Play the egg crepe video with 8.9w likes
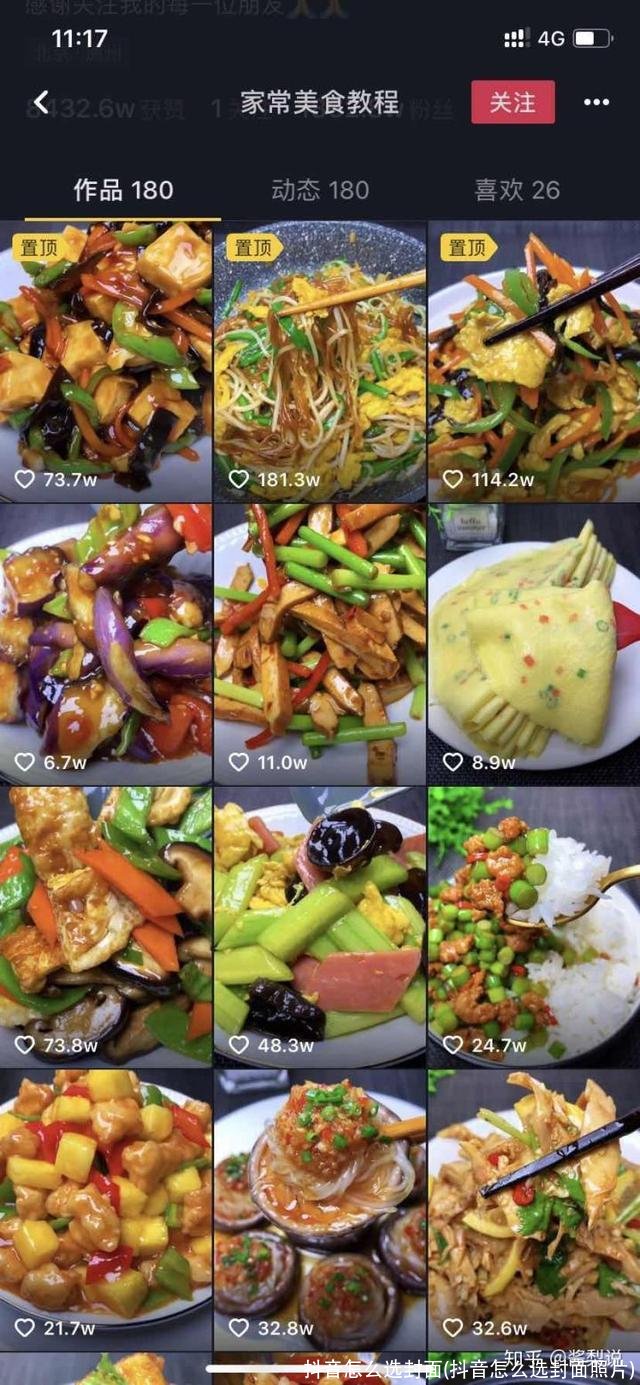The height and width of the screenshot is (1385, 640). [534, 643]
